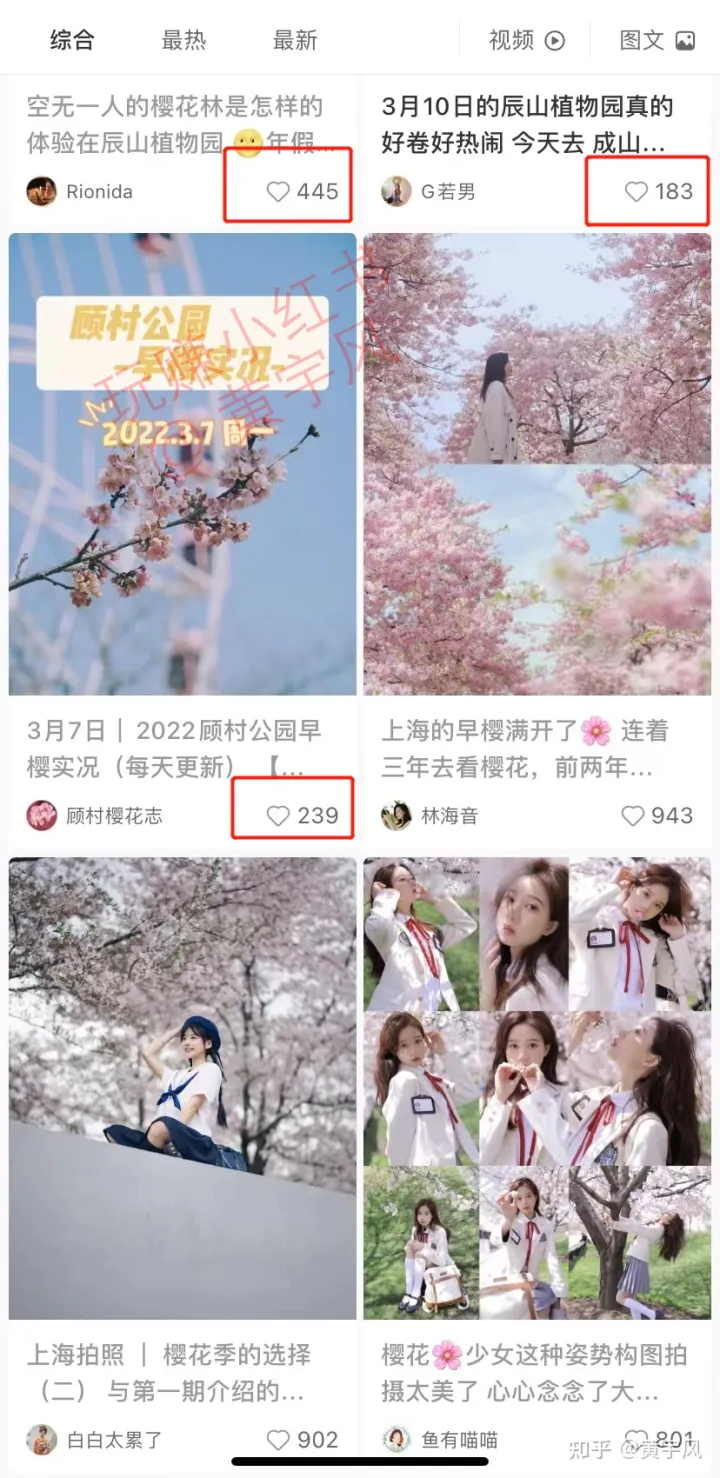The height and width of the screenshot is (1478, 720).
Task: Like 顾村樱花志's post
Action: point(279,816)
